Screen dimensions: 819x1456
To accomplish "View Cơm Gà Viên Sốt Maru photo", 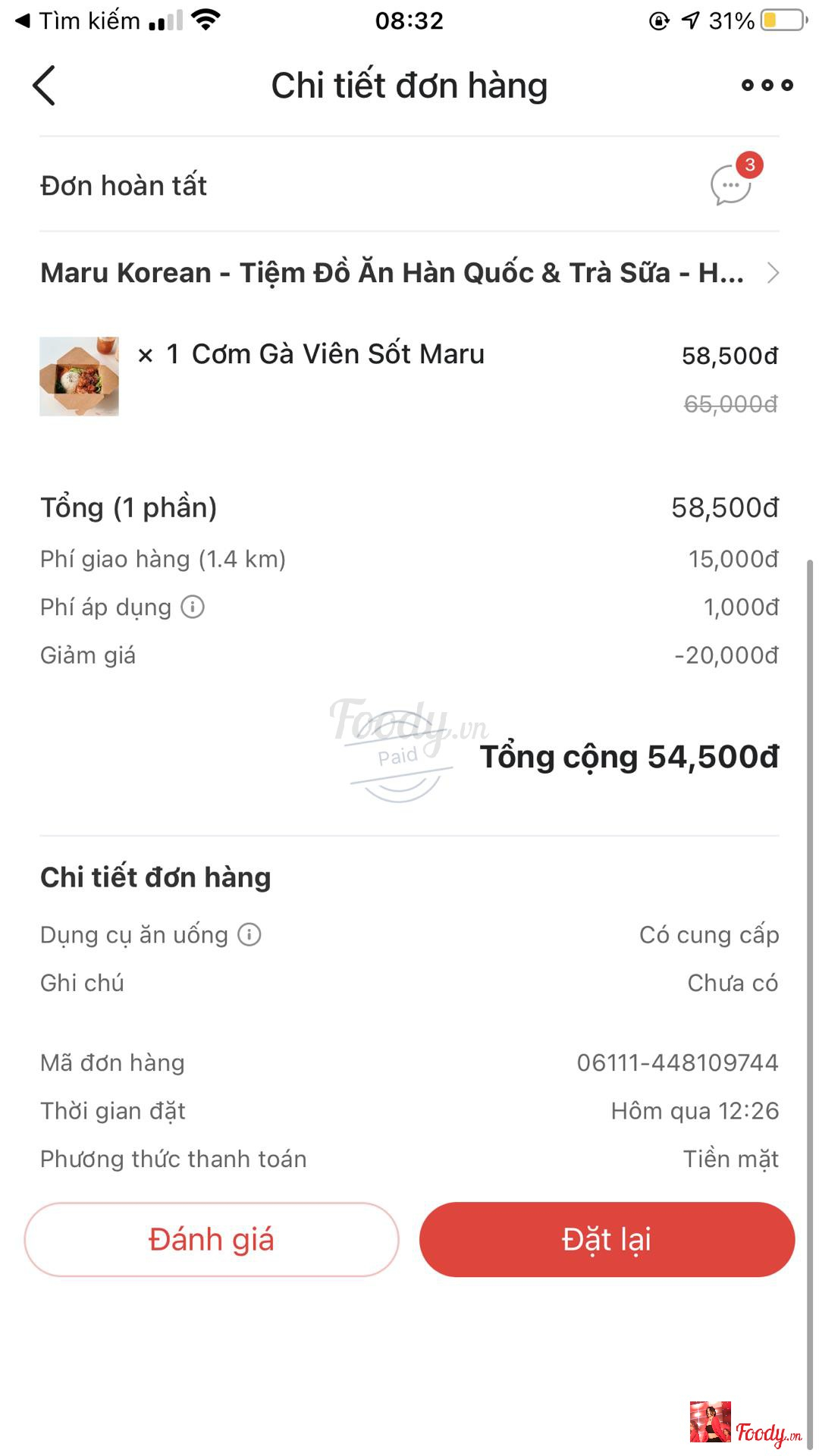I will (x=79, y=376).
